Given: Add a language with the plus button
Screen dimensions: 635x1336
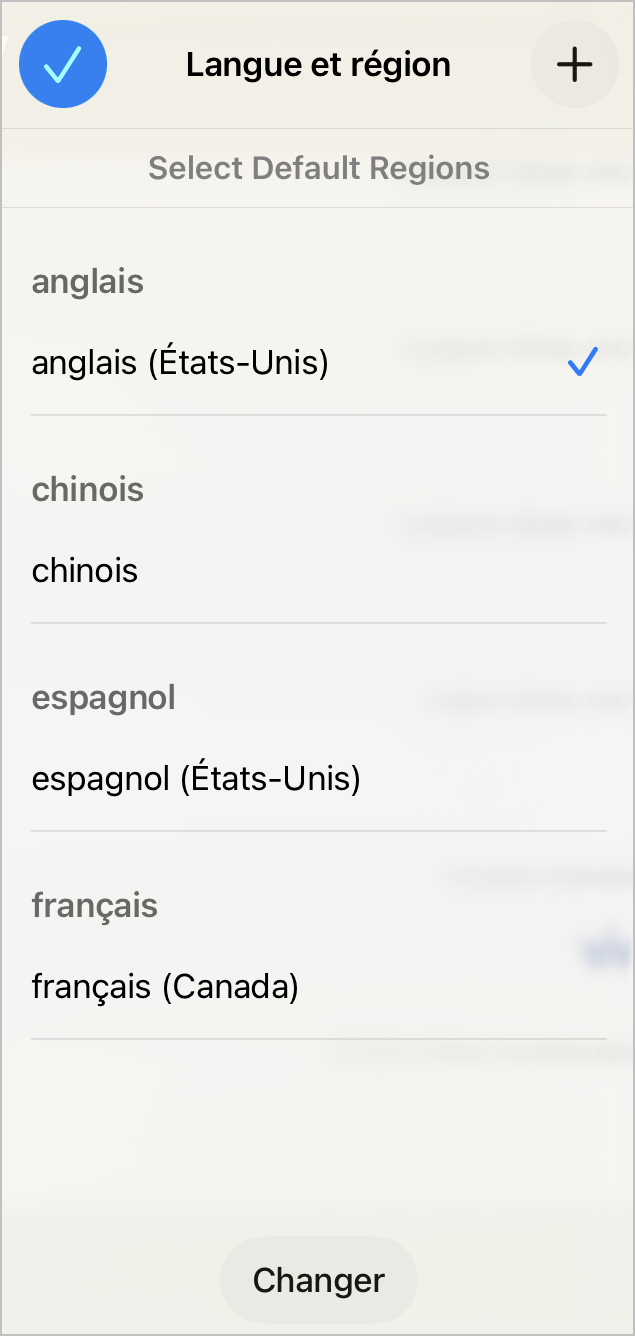Looking at the screenshot, I should (x=574, y=65).
